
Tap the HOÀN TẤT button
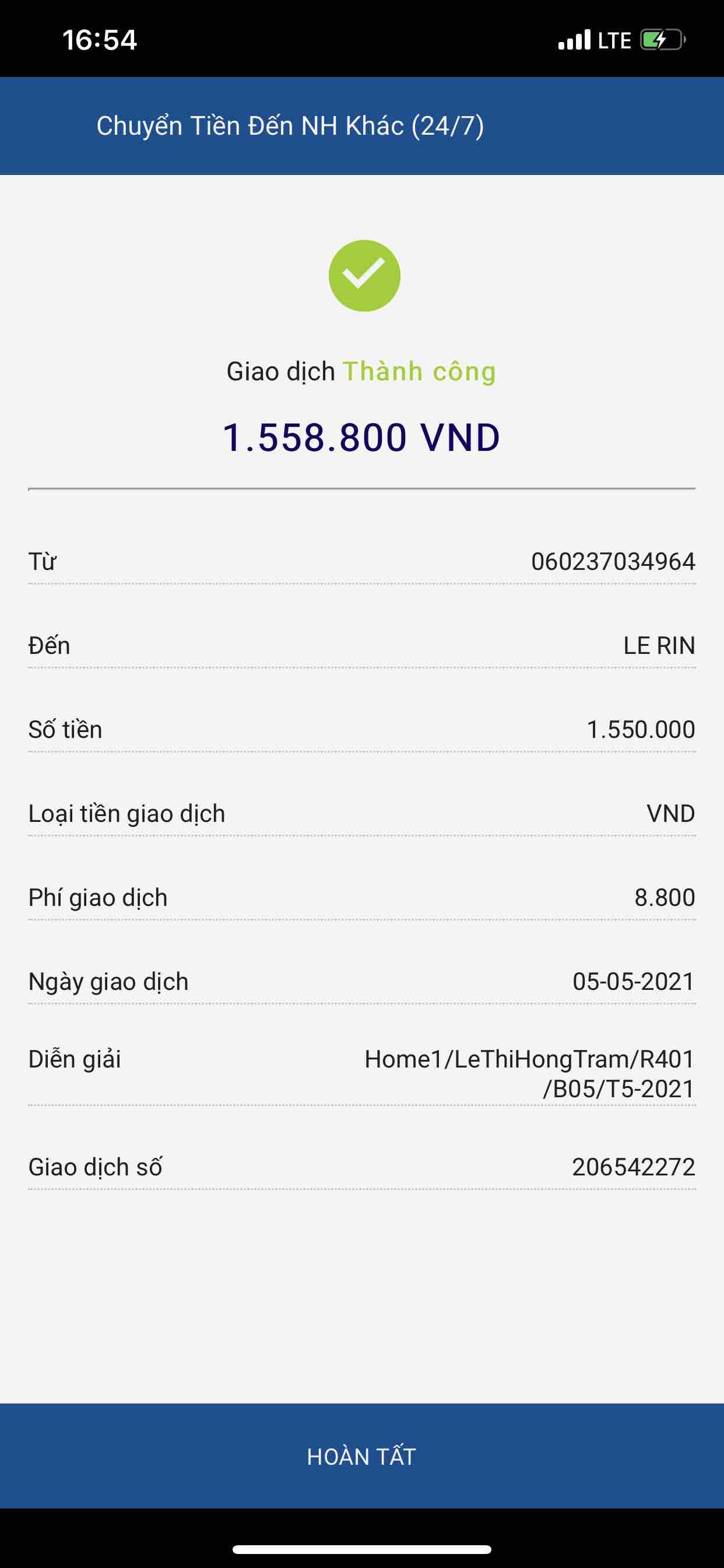(362, 1456)
